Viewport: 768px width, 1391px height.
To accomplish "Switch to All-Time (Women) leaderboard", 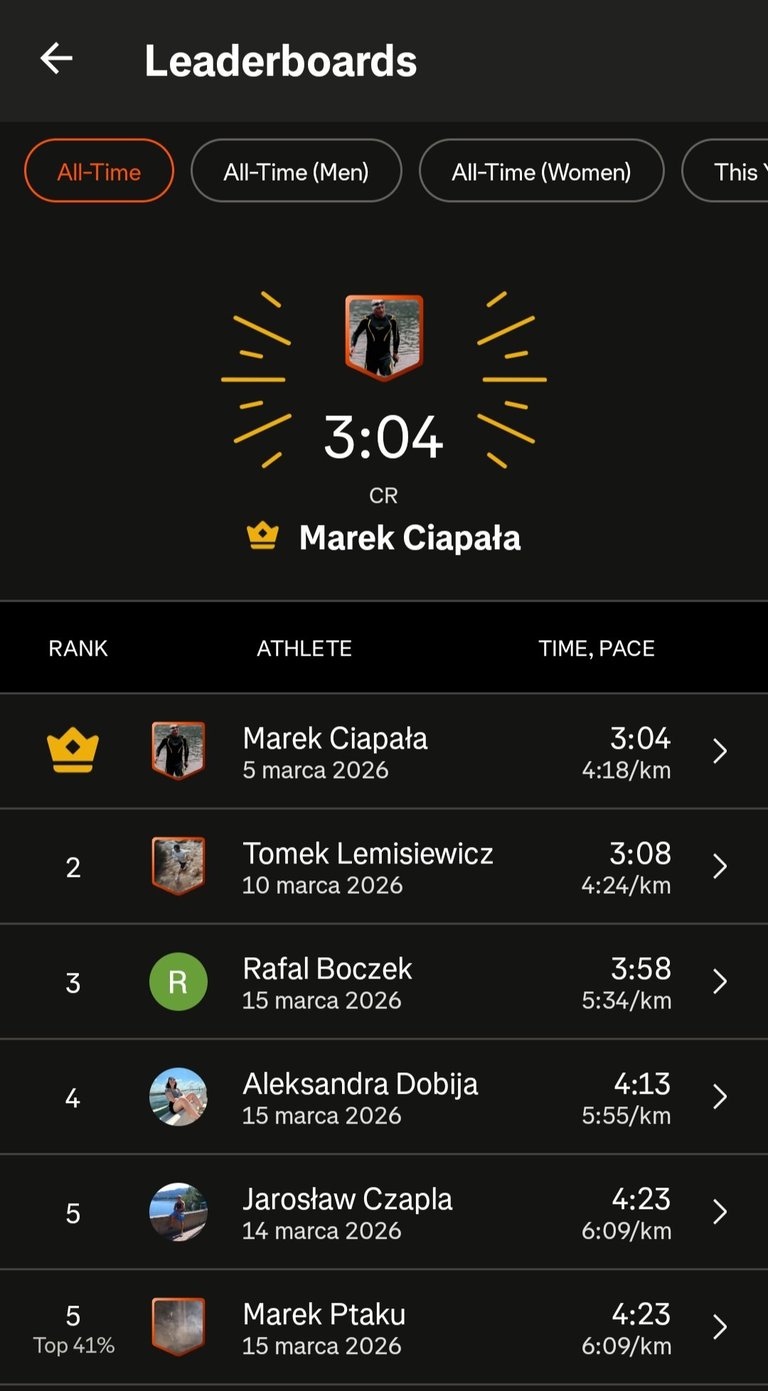I will point(541,171).
